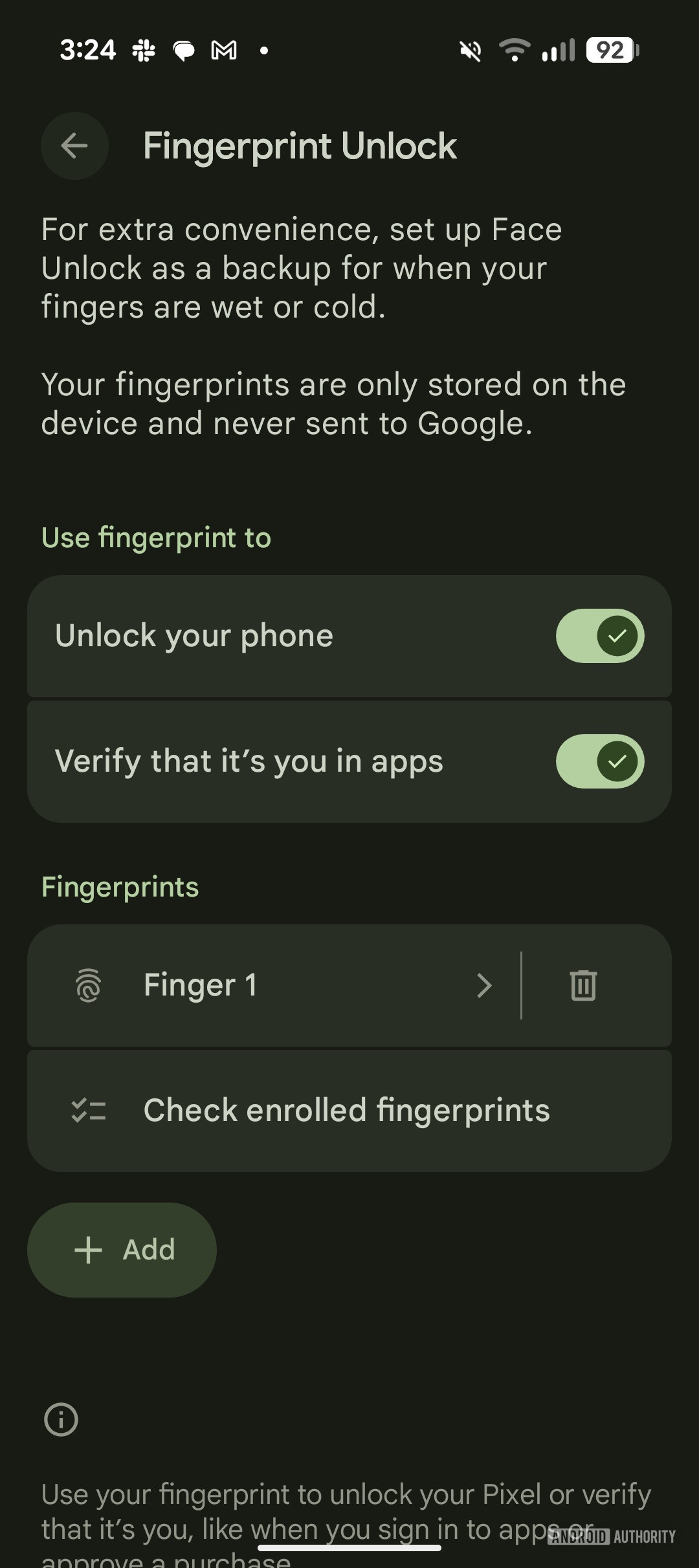
Task: Delete Finger 1 with trash icon
Action: (x=583, y=985)
